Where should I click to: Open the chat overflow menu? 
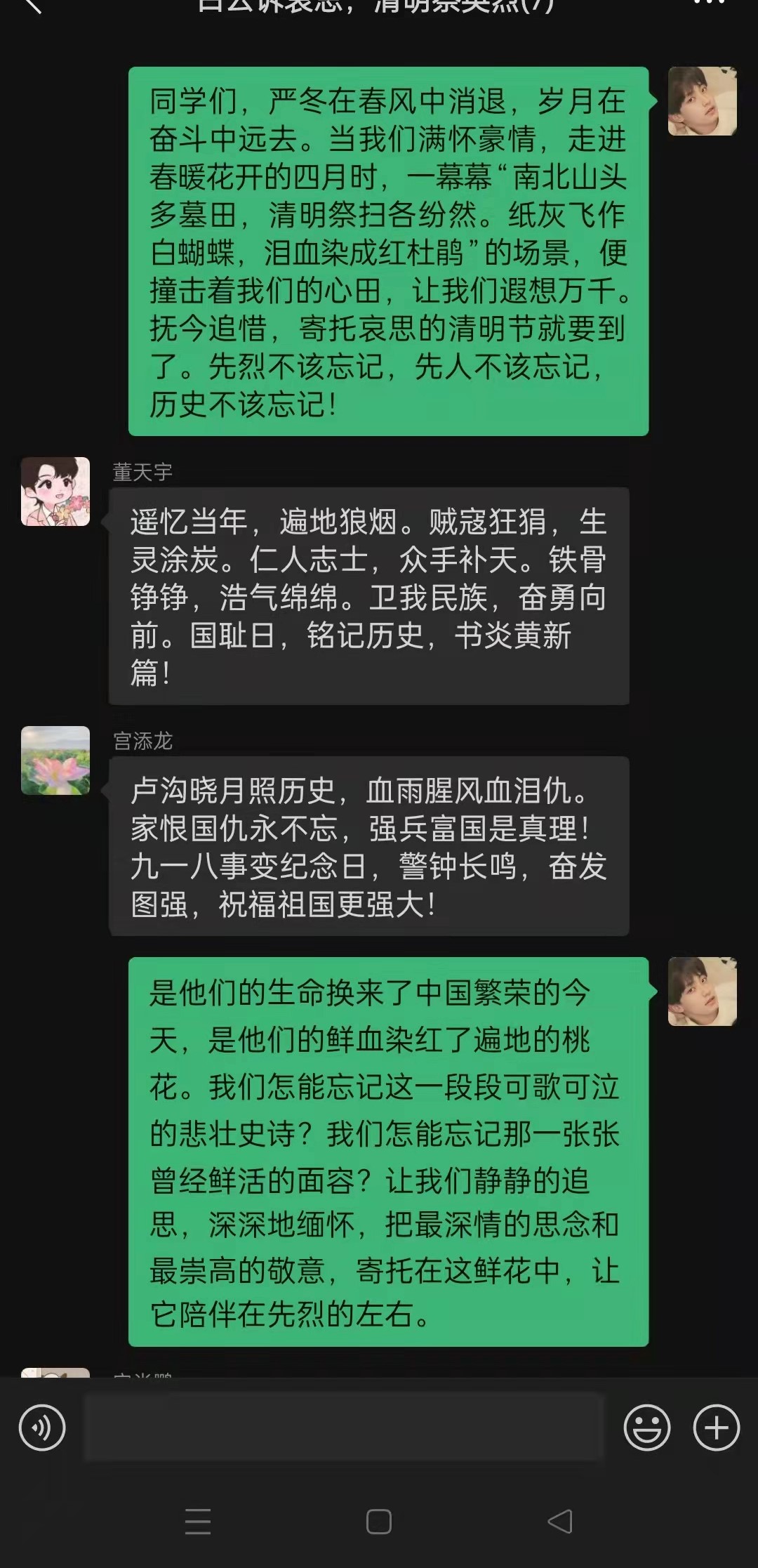click(707, 4)
